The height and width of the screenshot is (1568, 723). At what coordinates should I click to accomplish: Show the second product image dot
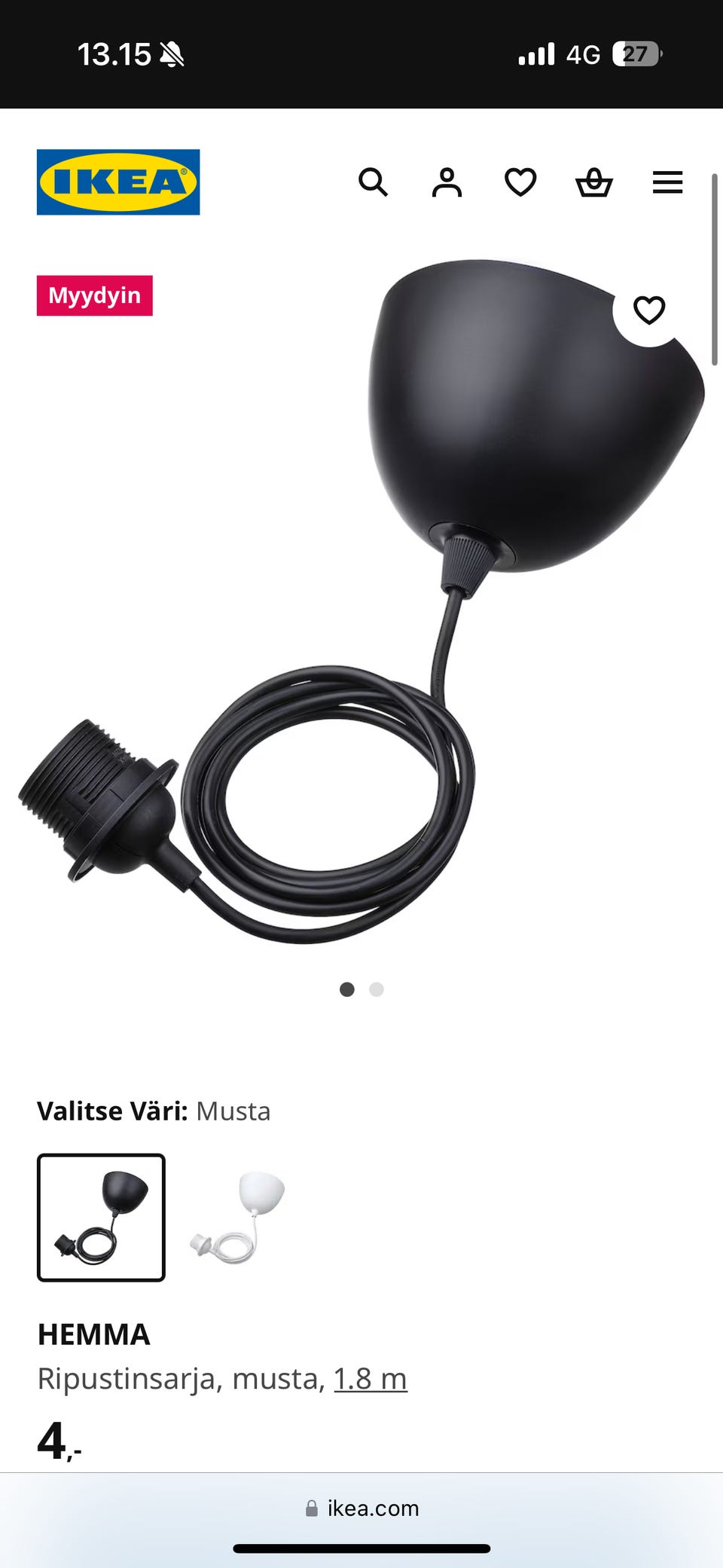click(x=377, y=989)
